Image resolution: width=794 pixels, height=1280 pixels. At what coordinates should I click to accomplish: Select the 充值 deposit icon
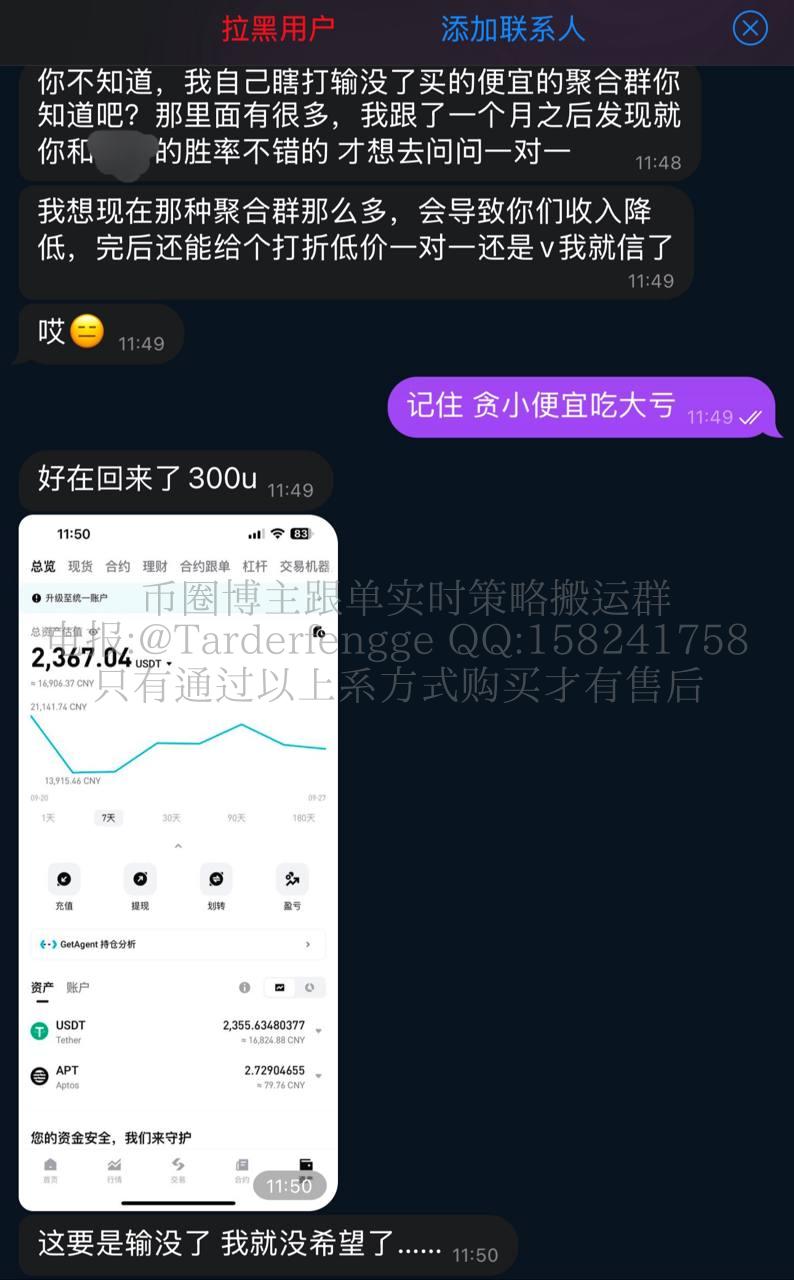64,880
